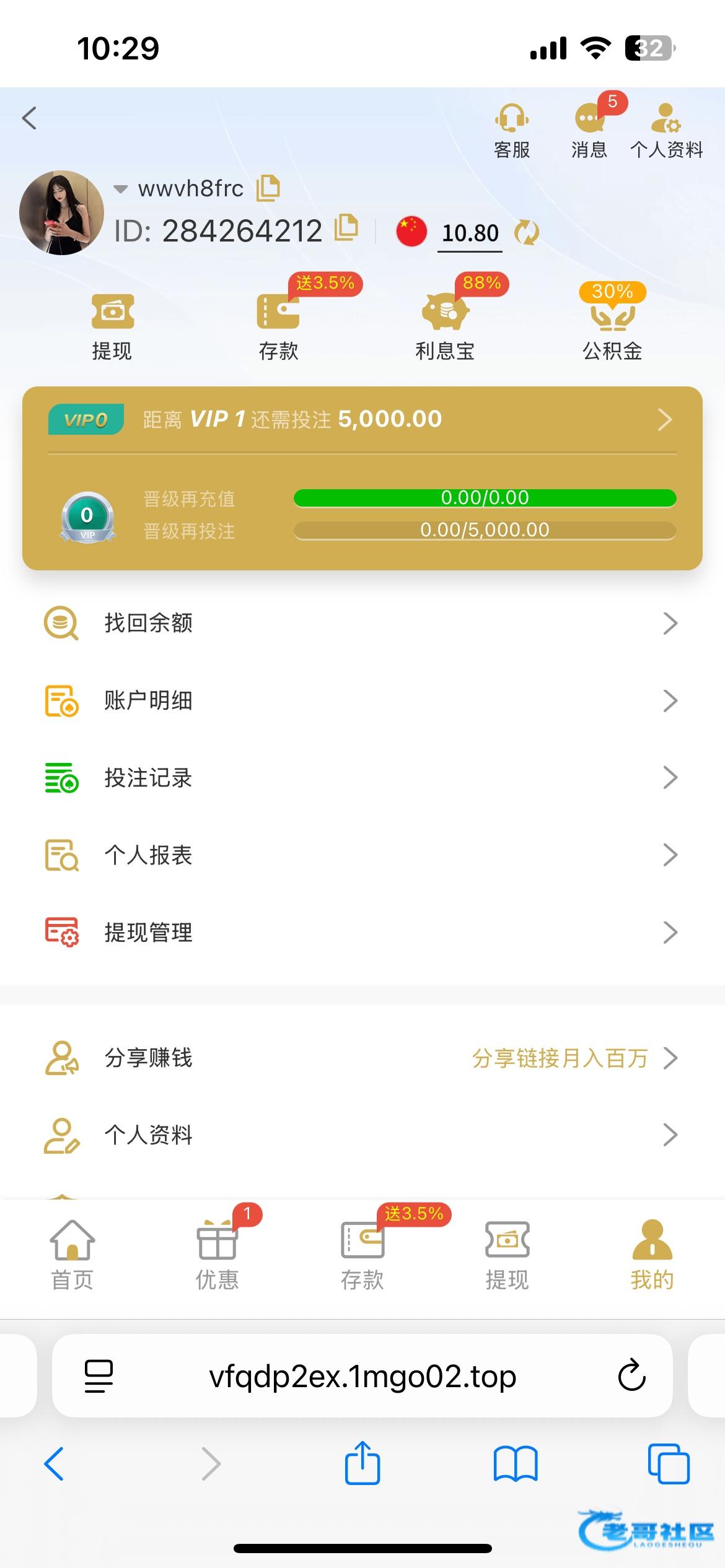Open 客服 customer service
Viewport: 725px width, 1568px height.
(x=512, y=130)
